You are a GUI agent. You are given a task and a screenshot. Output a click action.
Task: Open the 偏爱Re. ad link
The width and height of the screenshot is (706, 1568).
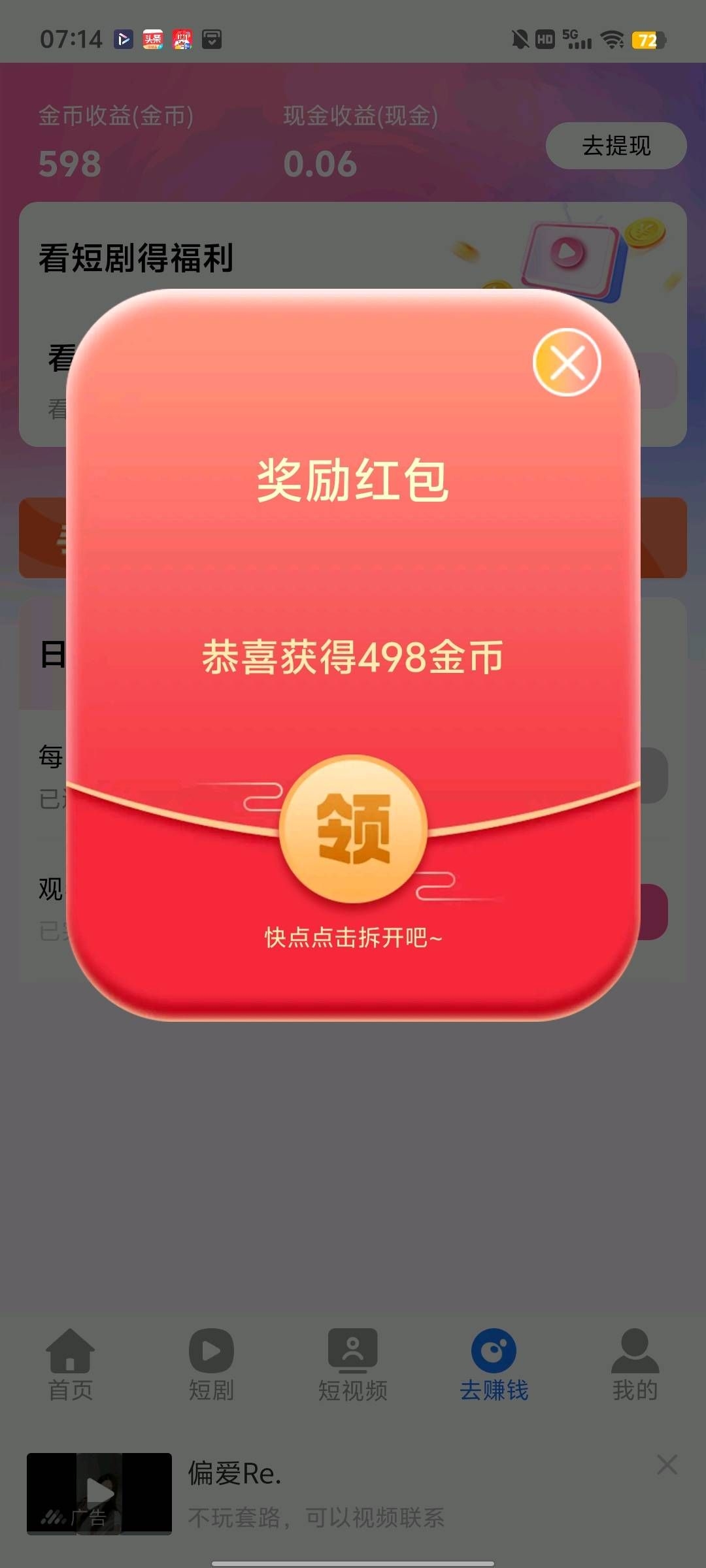(x=237, y=1470)
